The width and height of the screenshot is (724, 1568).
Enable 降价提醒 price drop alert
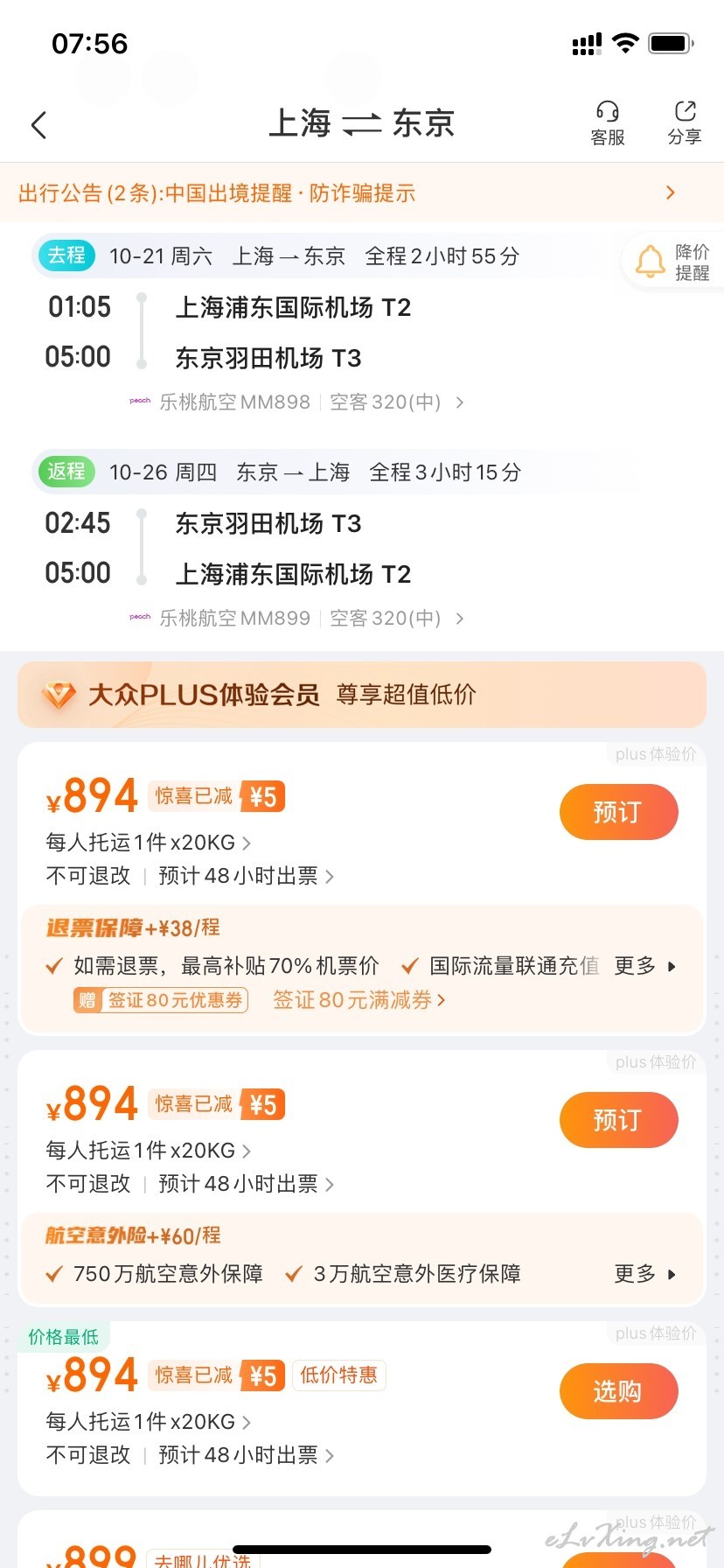pyautogui.click(x=672, y=262)
